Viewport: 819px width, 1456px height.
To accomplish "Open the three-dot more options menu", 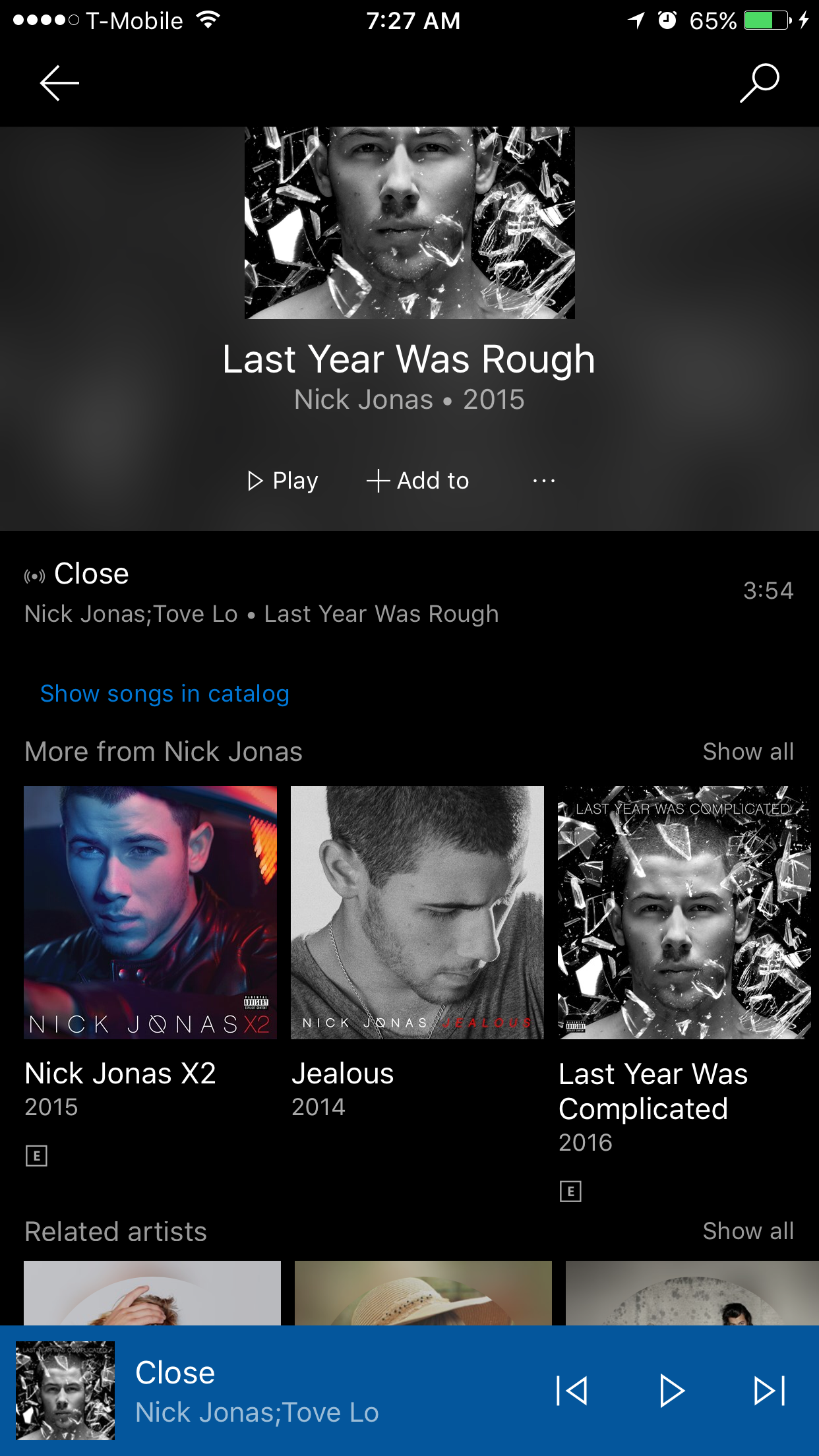I will point(543,481).
